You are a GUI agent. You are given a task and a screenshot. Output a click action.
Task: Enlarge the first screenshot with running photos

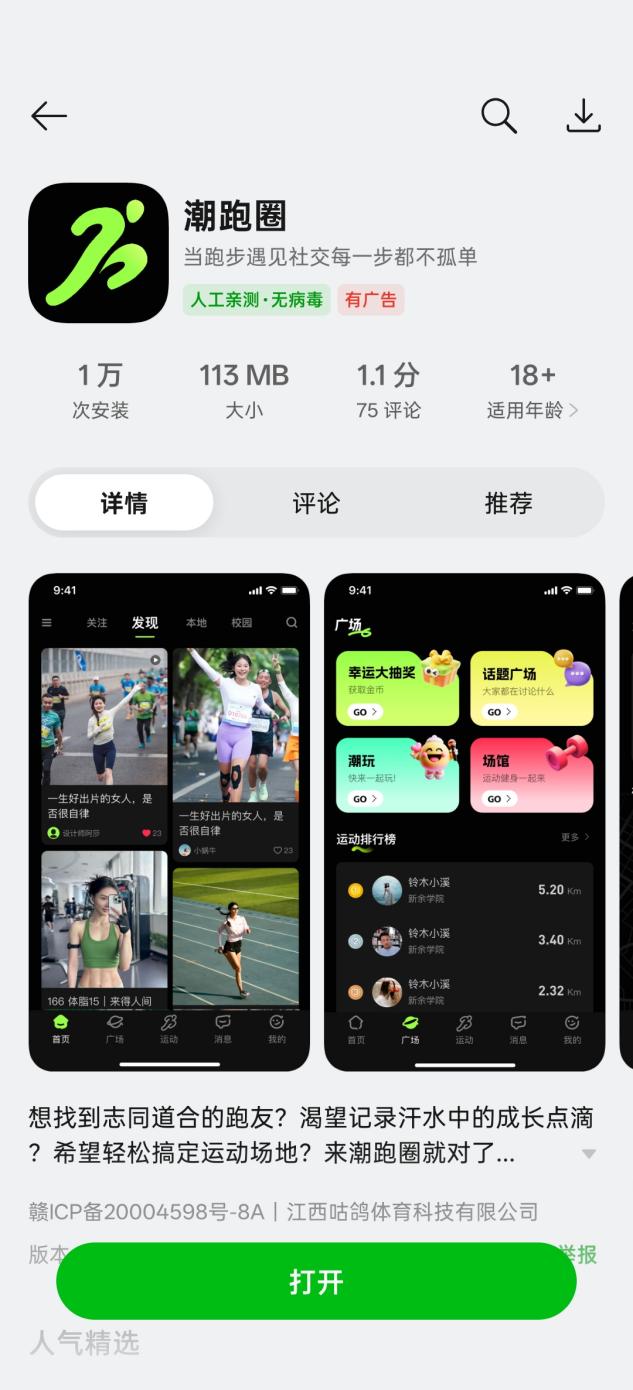pyautogui.click(x=169, y=822)
